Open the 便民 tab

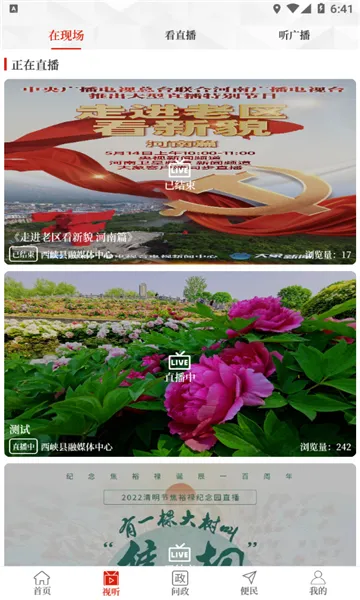click(x=249, y=583)
